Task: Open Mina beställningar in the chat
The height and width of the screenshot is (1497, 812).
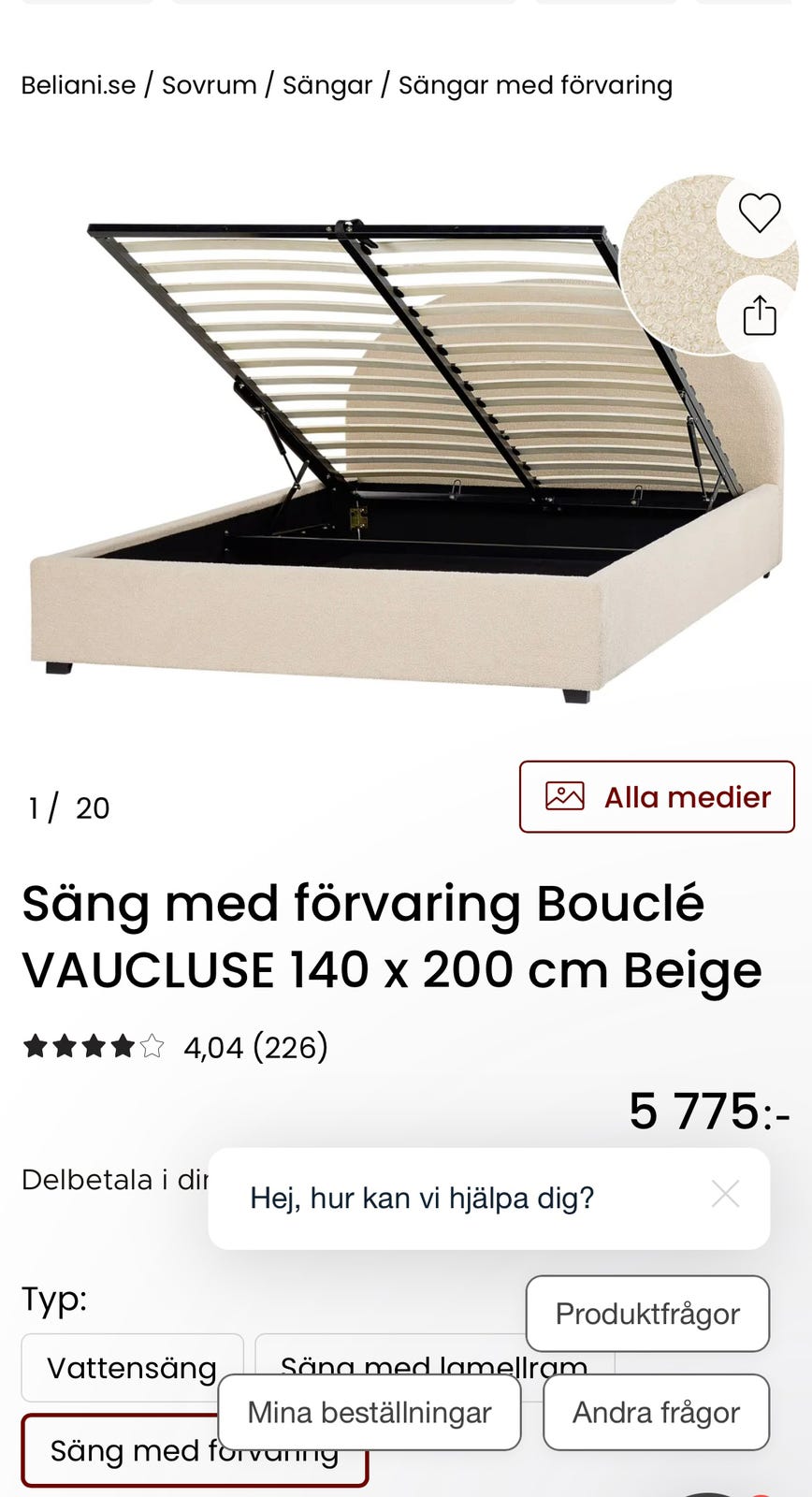Action: point(370,1412)
